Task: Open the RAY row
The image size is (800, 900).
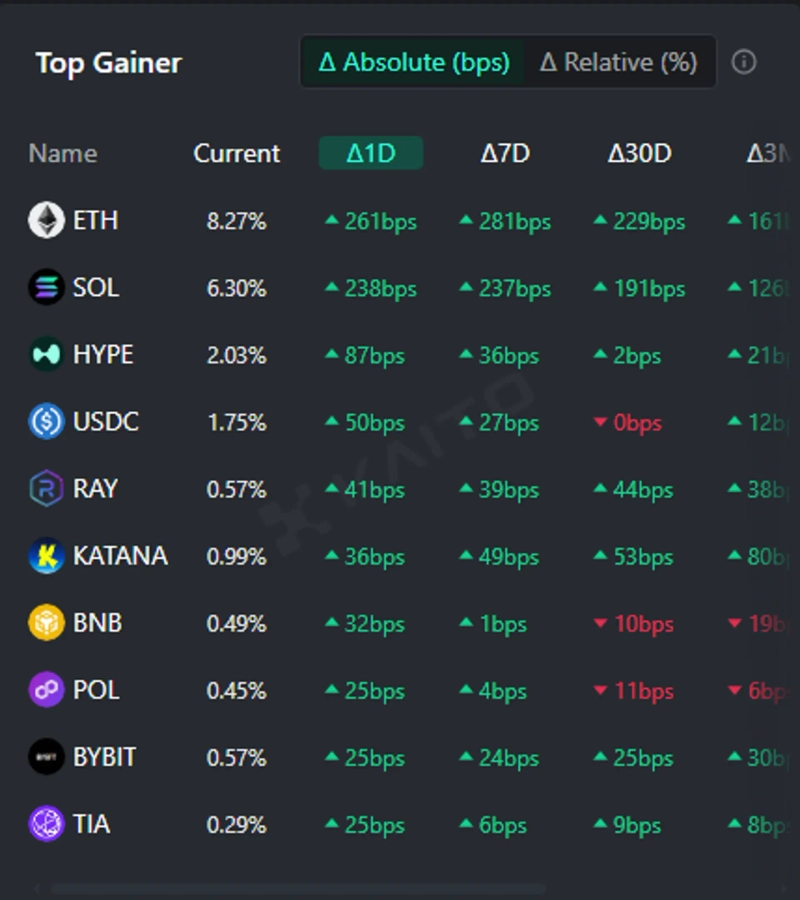Action: point(95,489)
